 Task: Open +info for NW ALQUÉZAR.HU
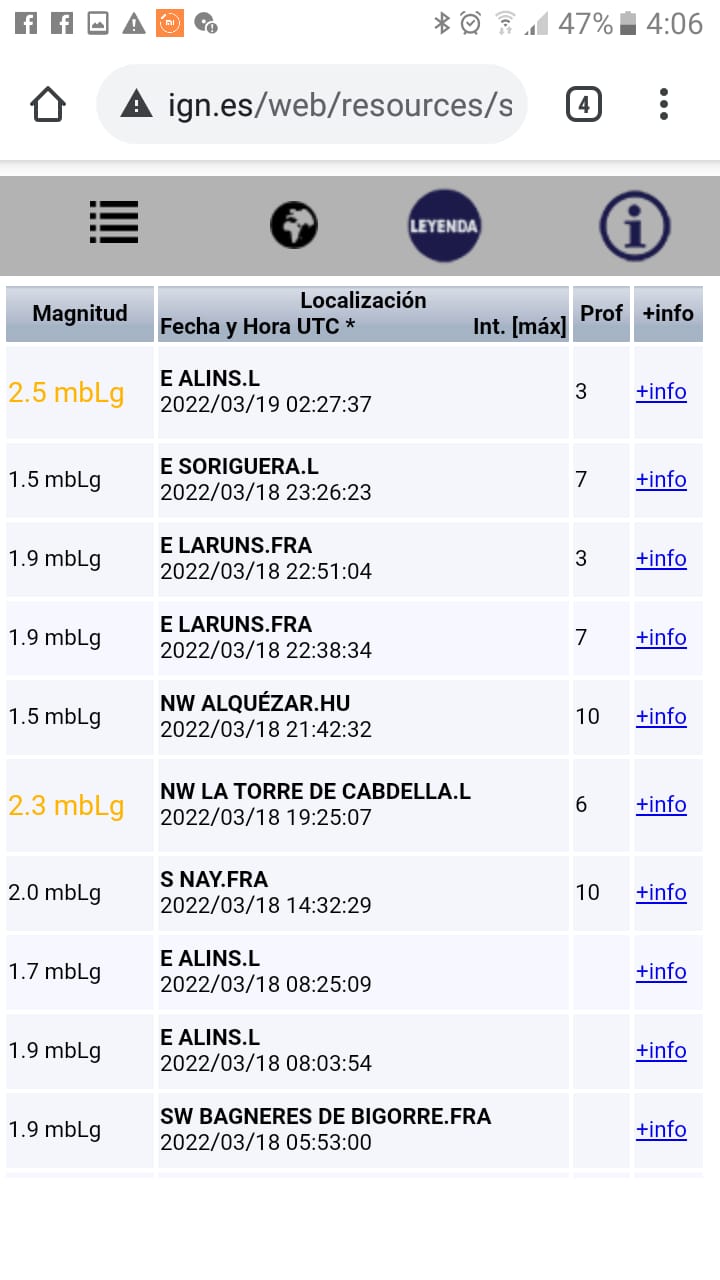[661, 716]
